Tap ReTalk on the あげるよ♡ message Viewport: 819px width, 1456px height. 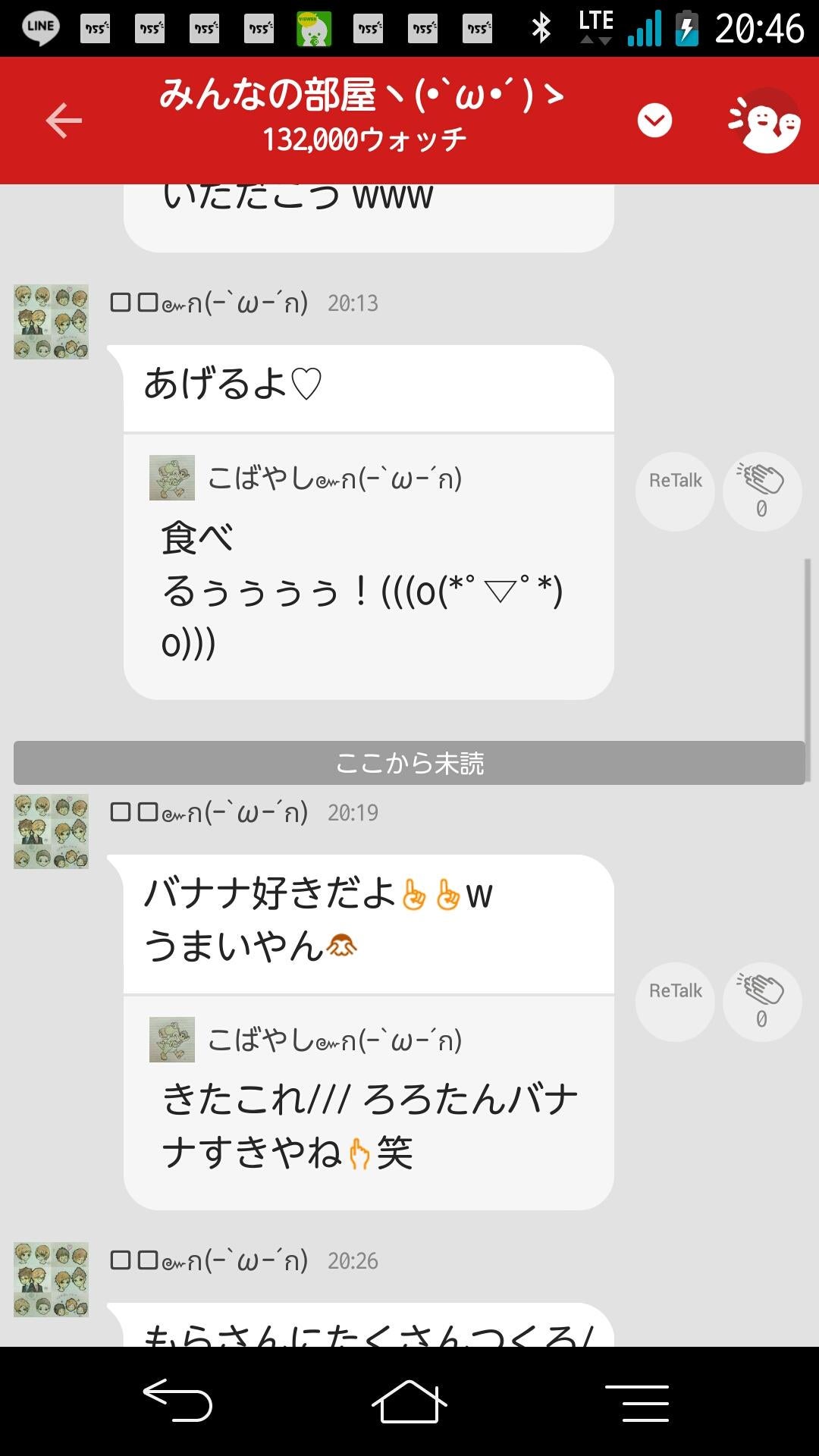pyautogui.click(x=673, y=480)
